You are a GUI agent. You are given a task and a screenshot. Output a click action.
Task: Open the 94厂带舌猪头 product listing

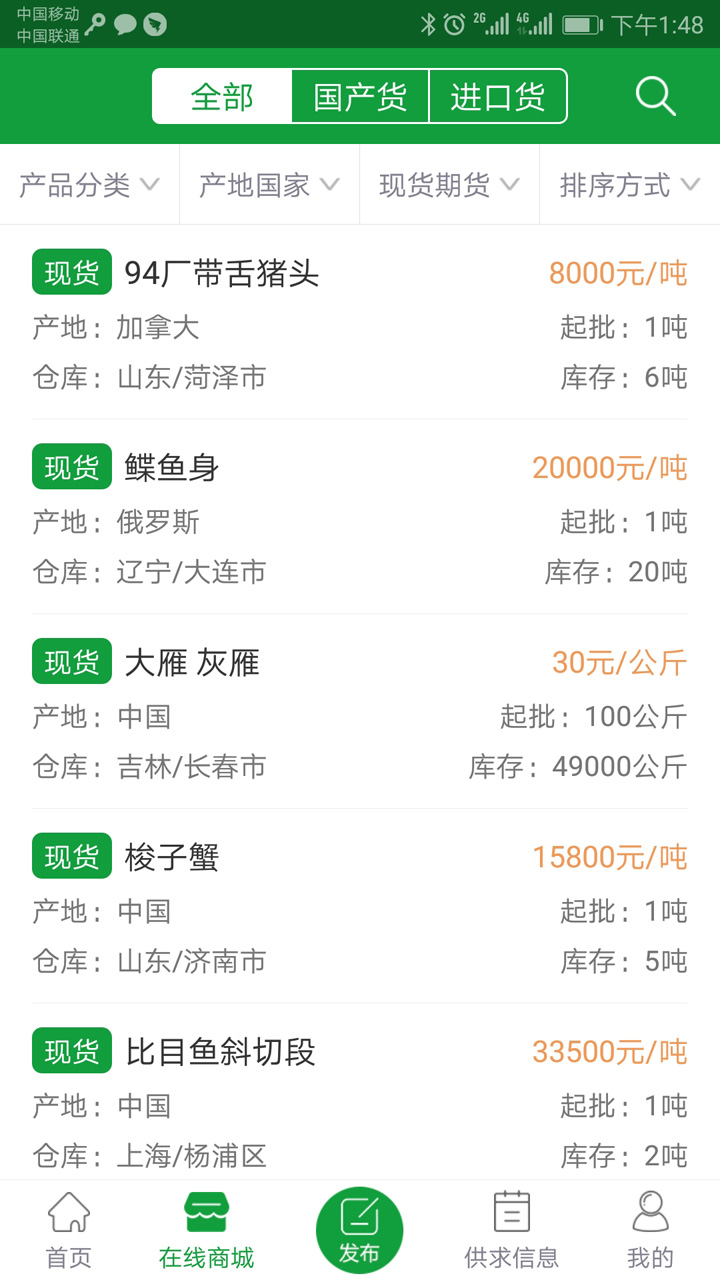[x=222, y=272]
